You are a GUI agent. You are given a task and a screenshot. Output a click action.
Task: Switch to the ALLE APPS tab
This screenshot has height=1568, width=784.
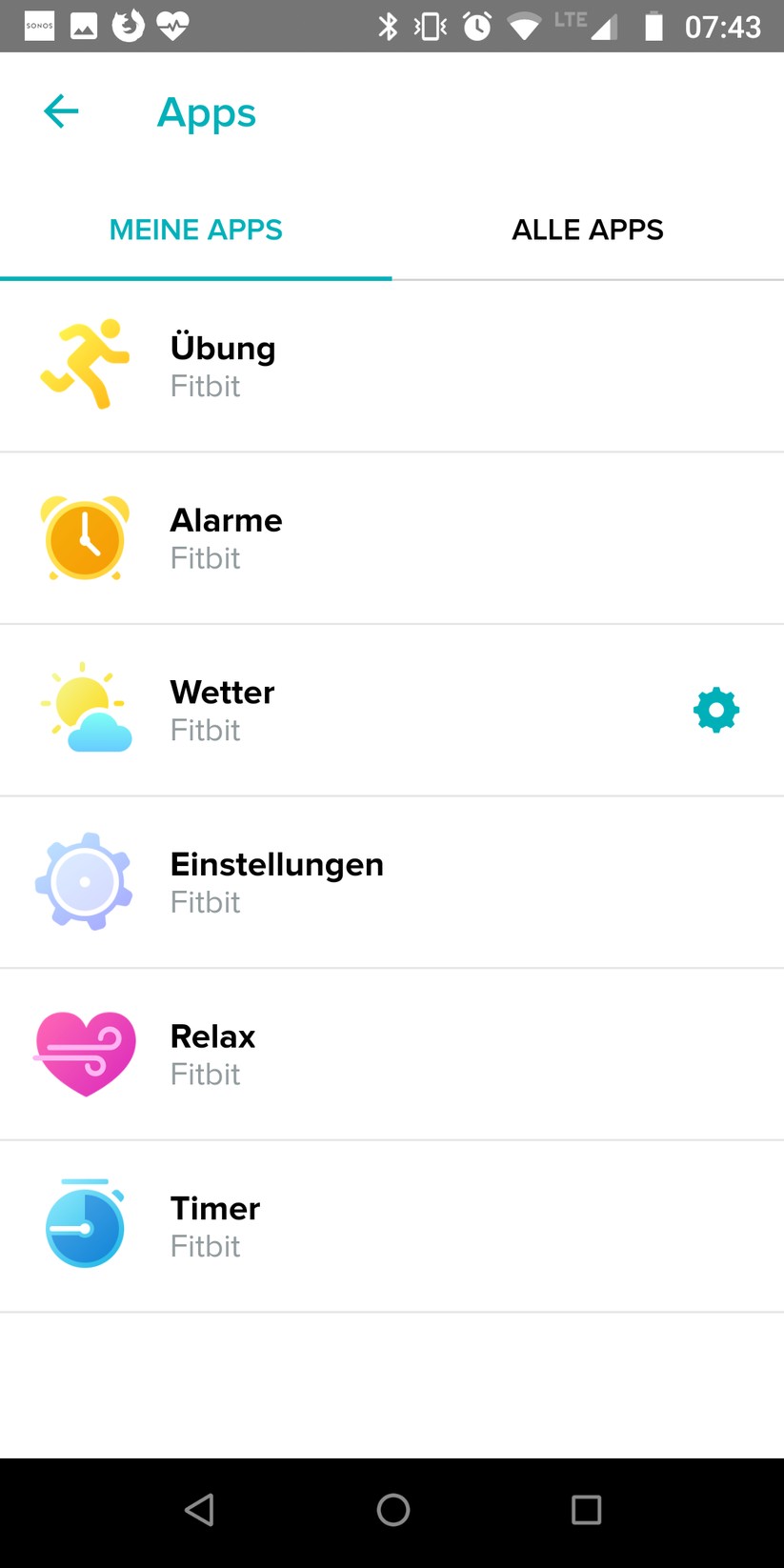(x=587, y=230)
